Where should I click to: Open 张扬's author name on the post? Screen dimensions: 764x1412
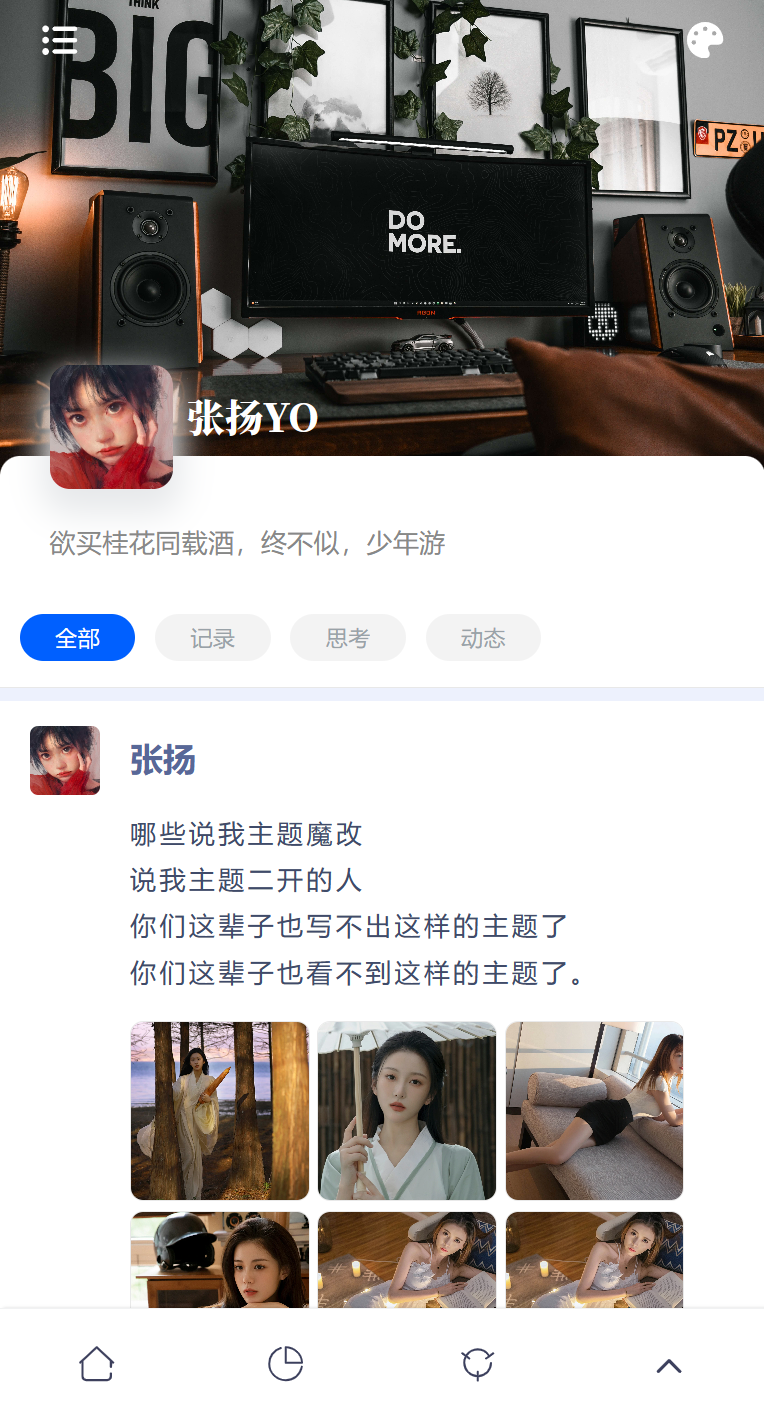coord(162,761)
